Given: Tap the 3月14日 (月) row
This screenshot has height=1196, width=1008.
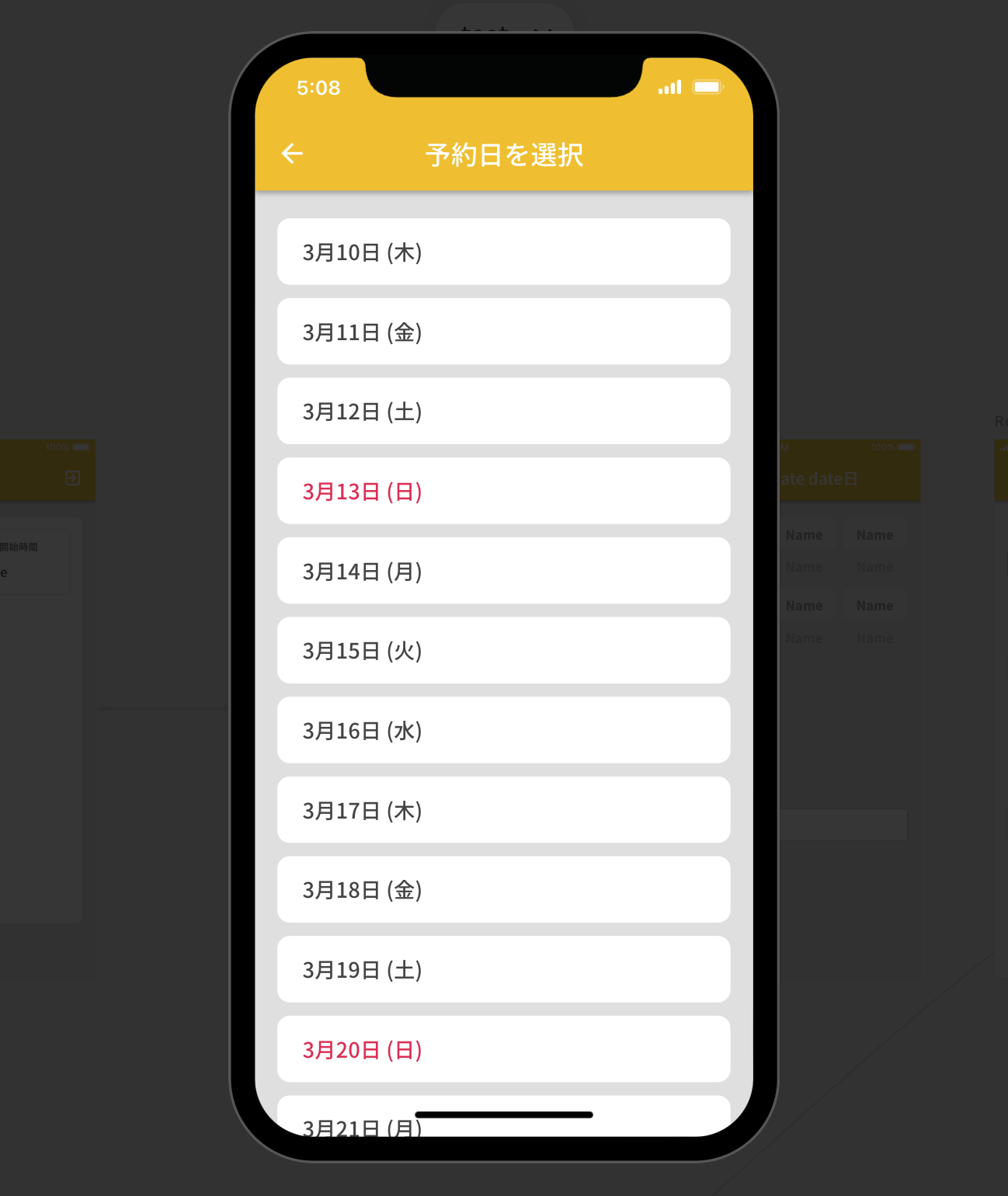Looking at the screenshot, I should pos(503,571).
